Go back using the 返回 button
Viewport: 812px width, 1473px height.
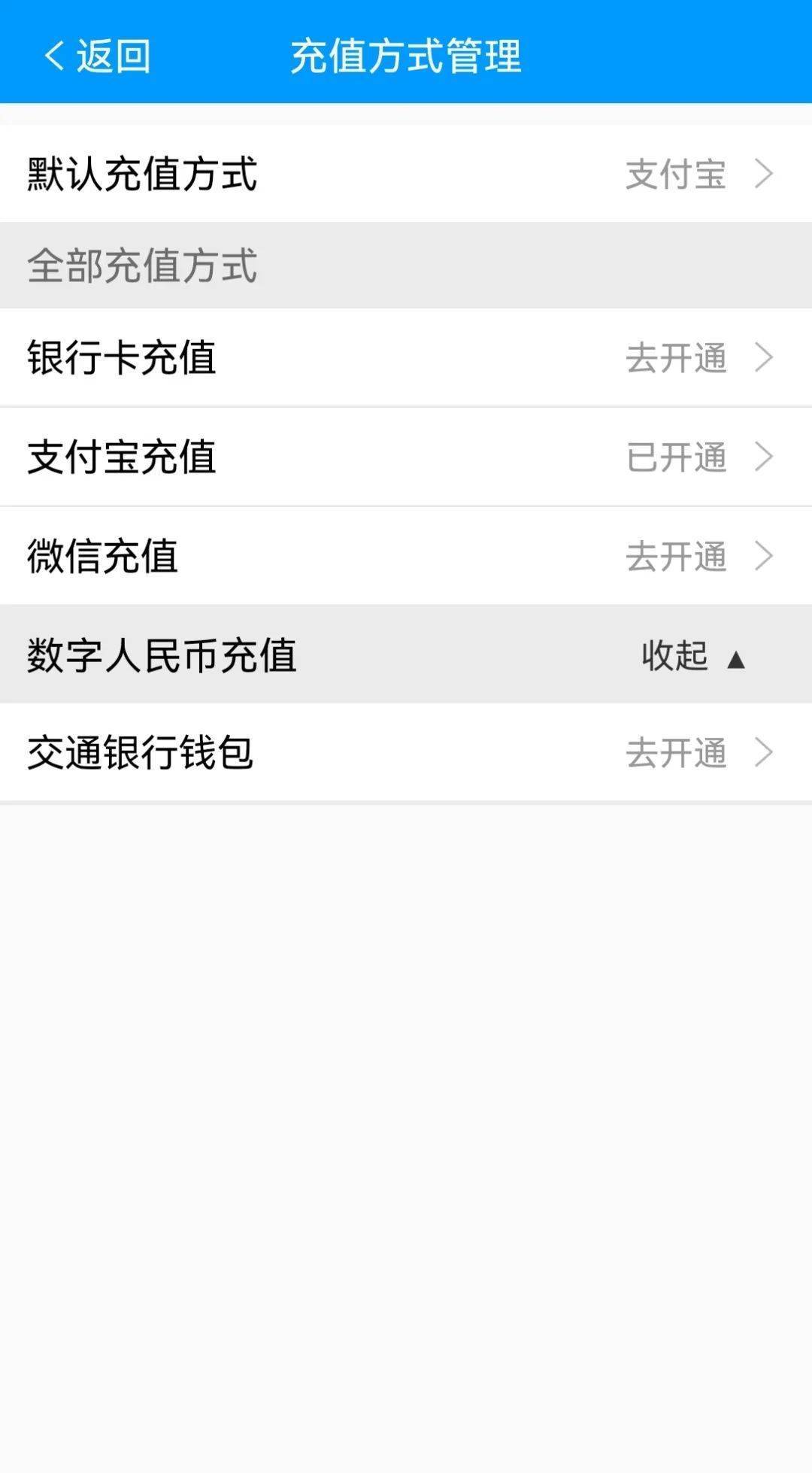point(96,56)
